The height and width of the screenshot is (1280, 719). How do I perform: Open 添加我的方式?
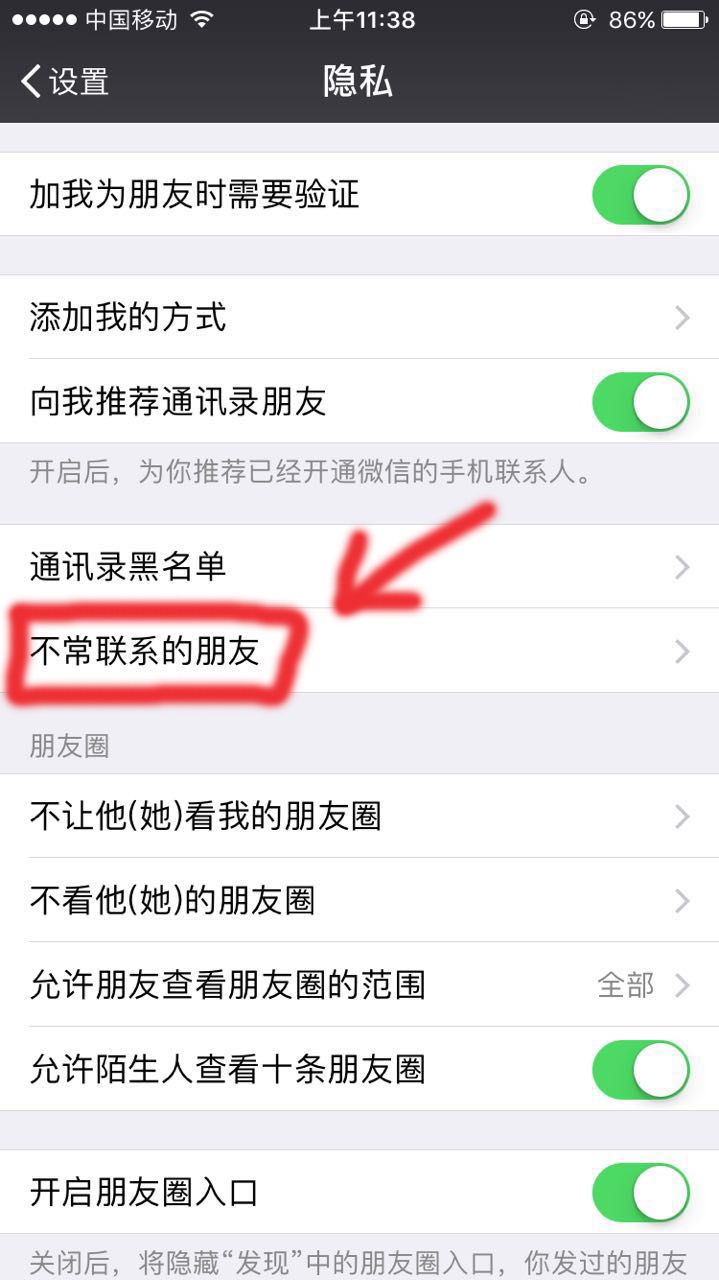pos(359,318)
